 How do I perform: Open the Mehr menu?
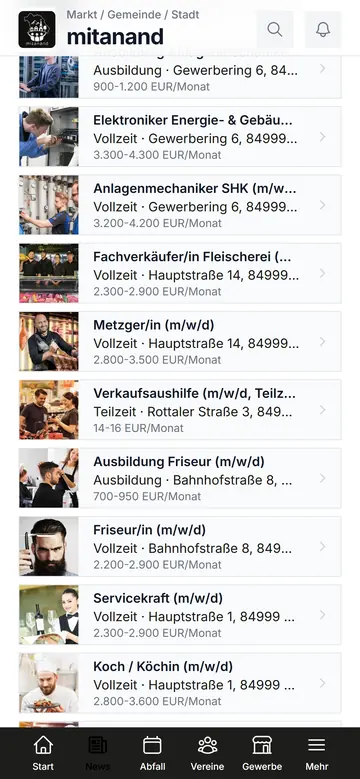[317, 753]
